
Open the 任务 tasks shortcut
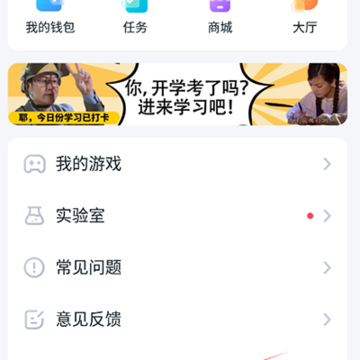click(135, 17)
